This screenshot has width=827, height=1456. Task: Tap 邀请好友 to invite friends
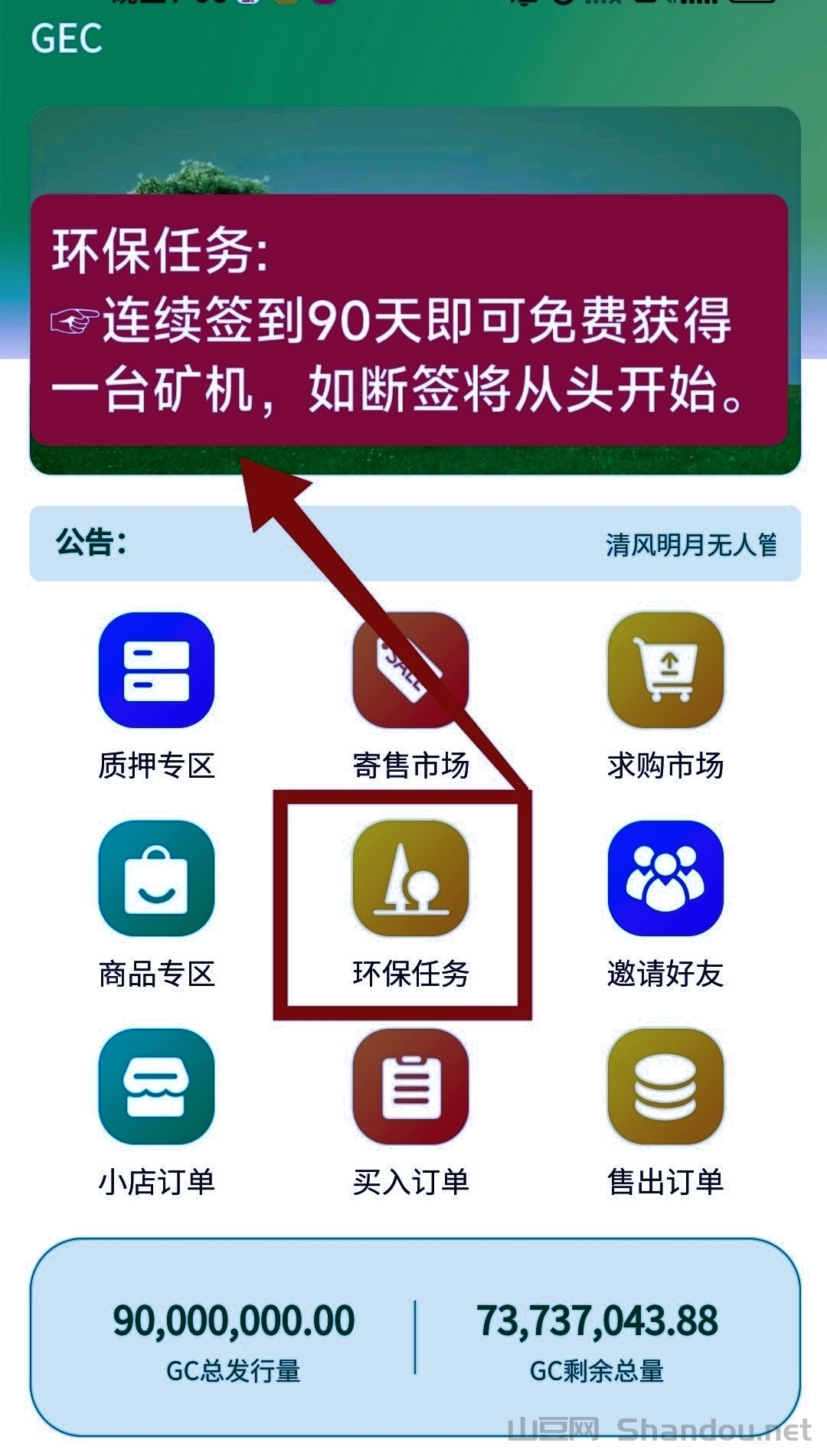(x=665, y=879)
